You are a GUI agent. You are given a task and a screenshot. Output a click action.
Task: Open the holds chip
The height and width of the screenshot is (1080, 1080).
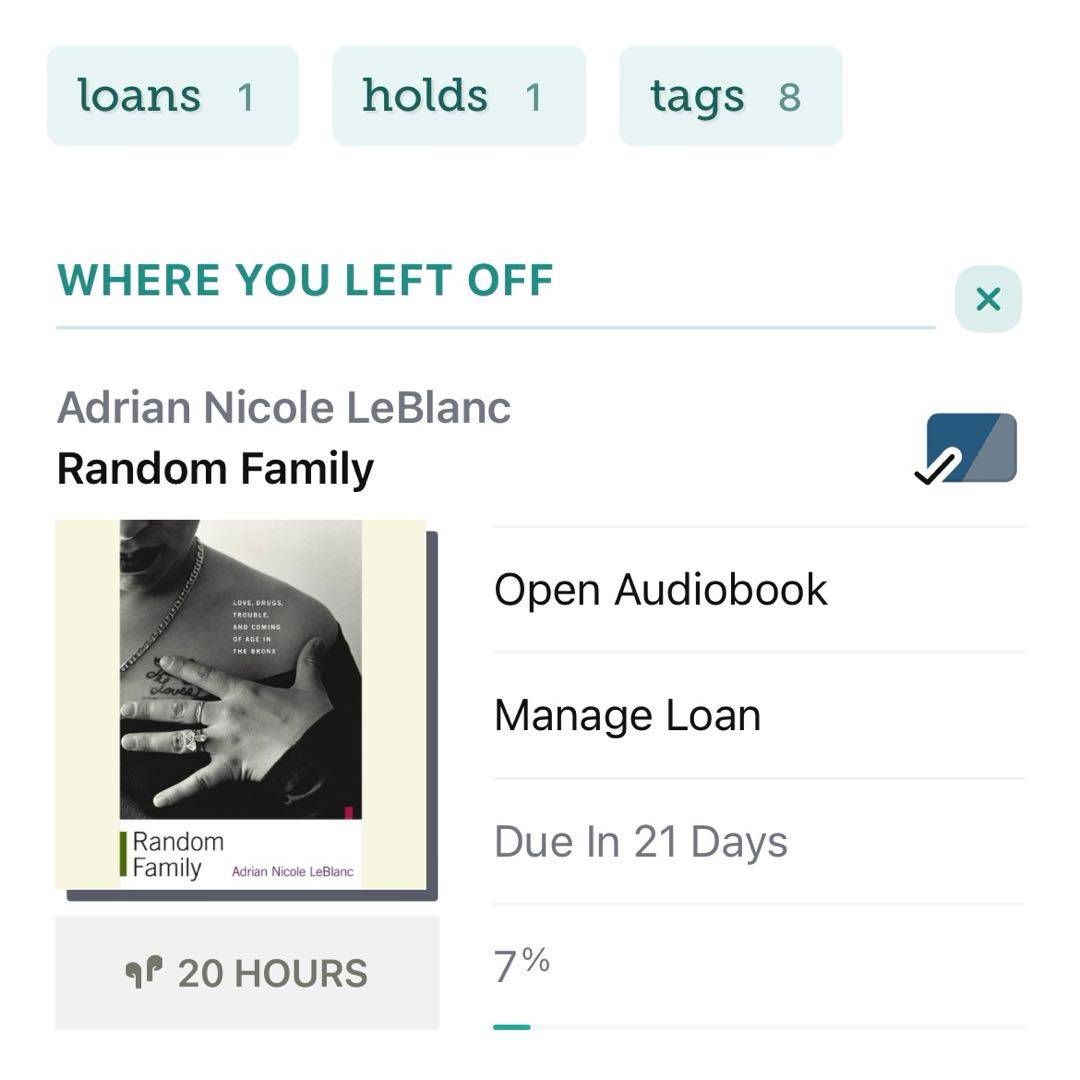tap(458, 97)
